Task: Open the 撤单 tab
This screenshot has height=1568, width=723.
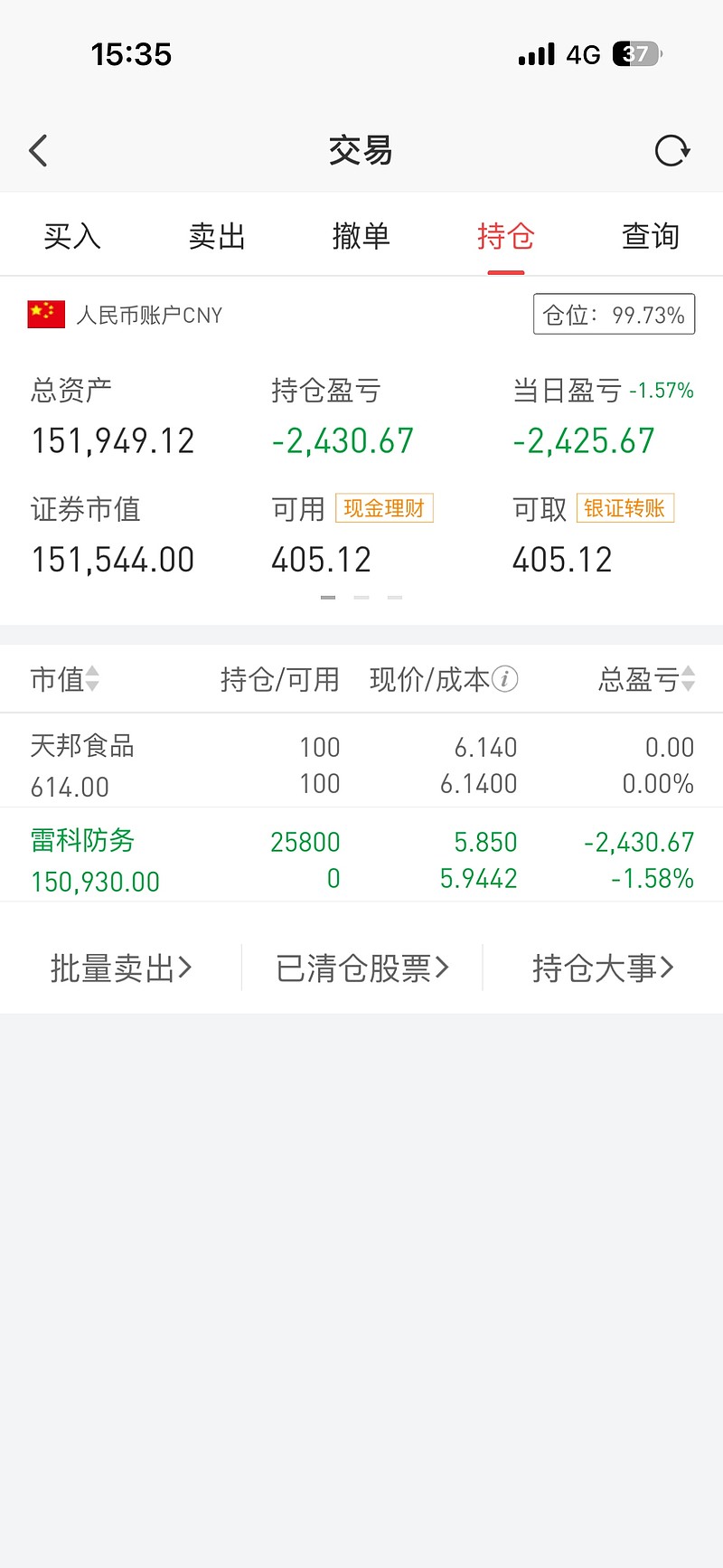Action: click(x=361, y=237)
